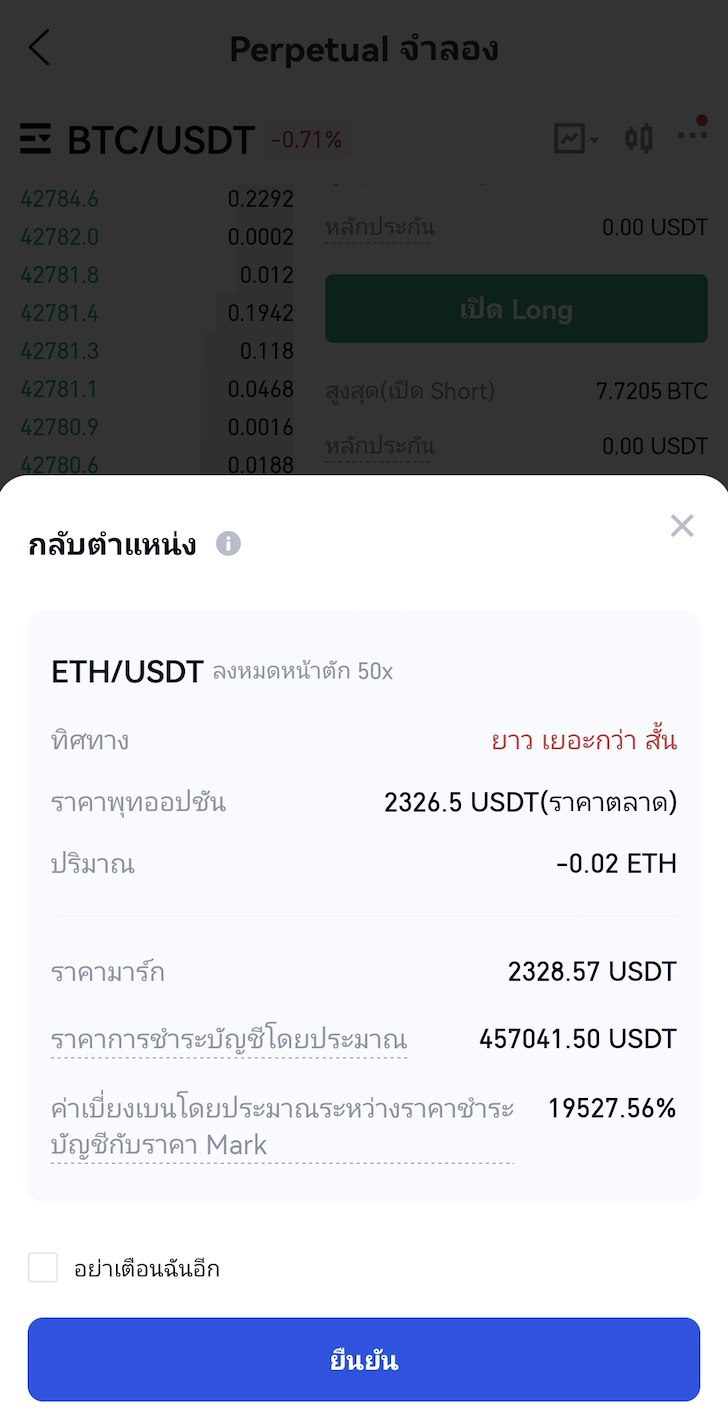The height and width of the screenshot is (1428, 728).
Task: Confirm with the ยืนยัน button
Action: point(364,1359)
